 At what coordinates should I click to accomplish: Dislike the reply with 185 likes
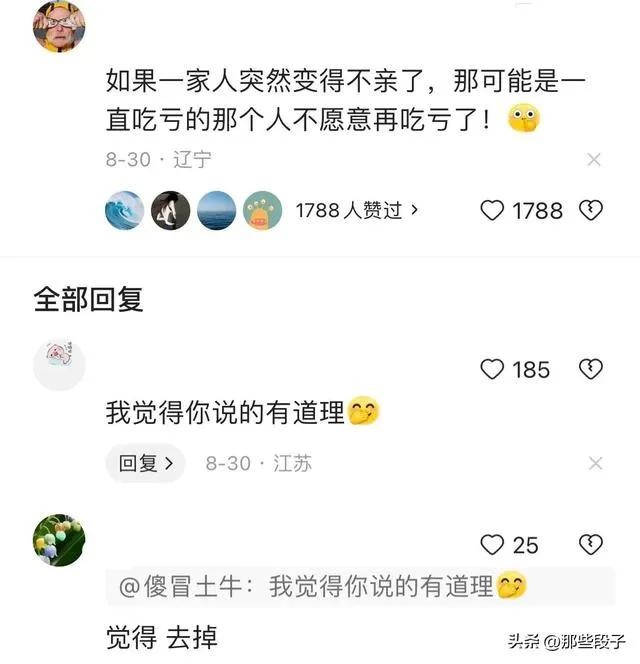tap(591, 369)
